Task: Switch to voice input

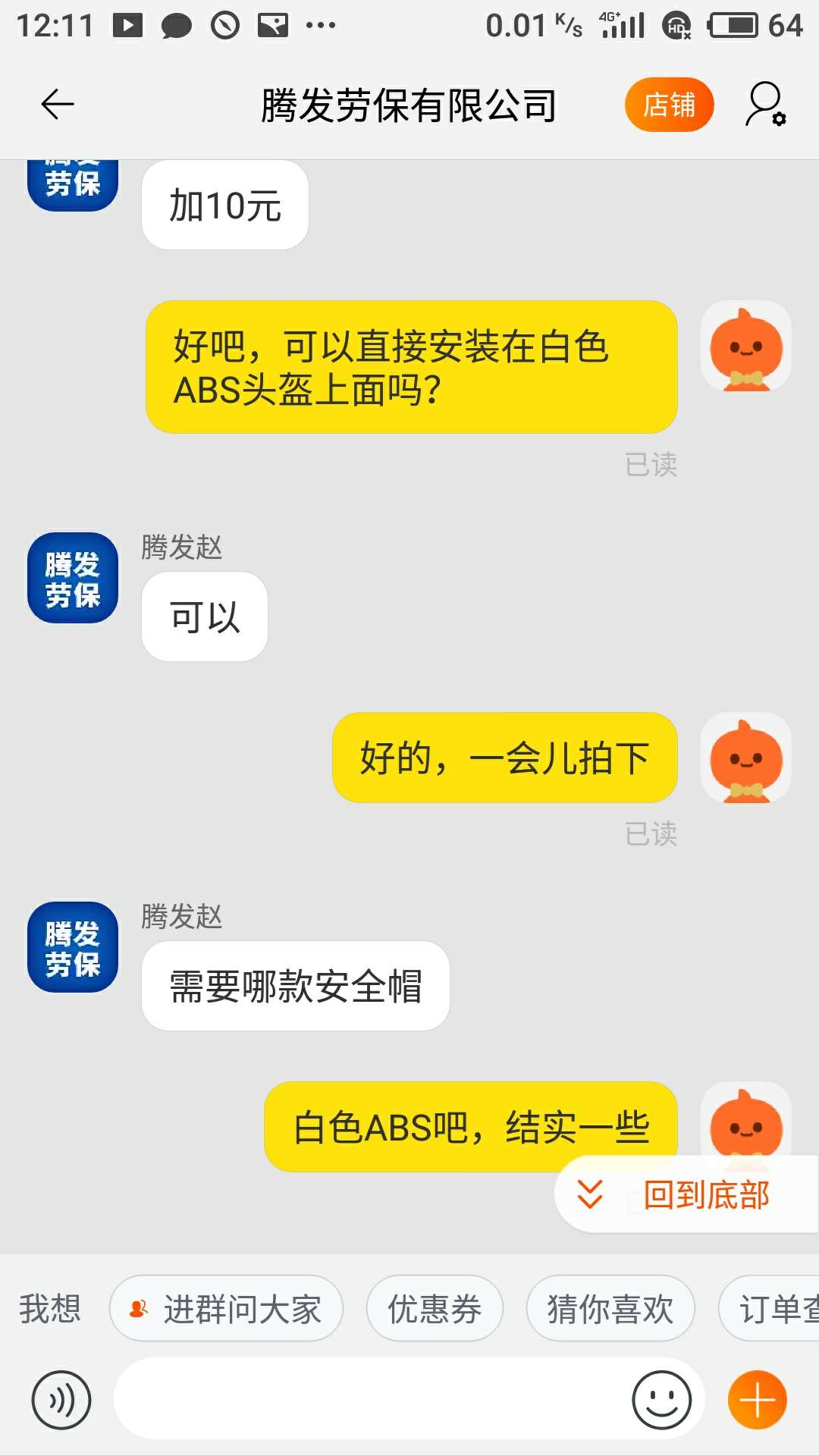Action: pyautogui.click(x=61, y=1400)
